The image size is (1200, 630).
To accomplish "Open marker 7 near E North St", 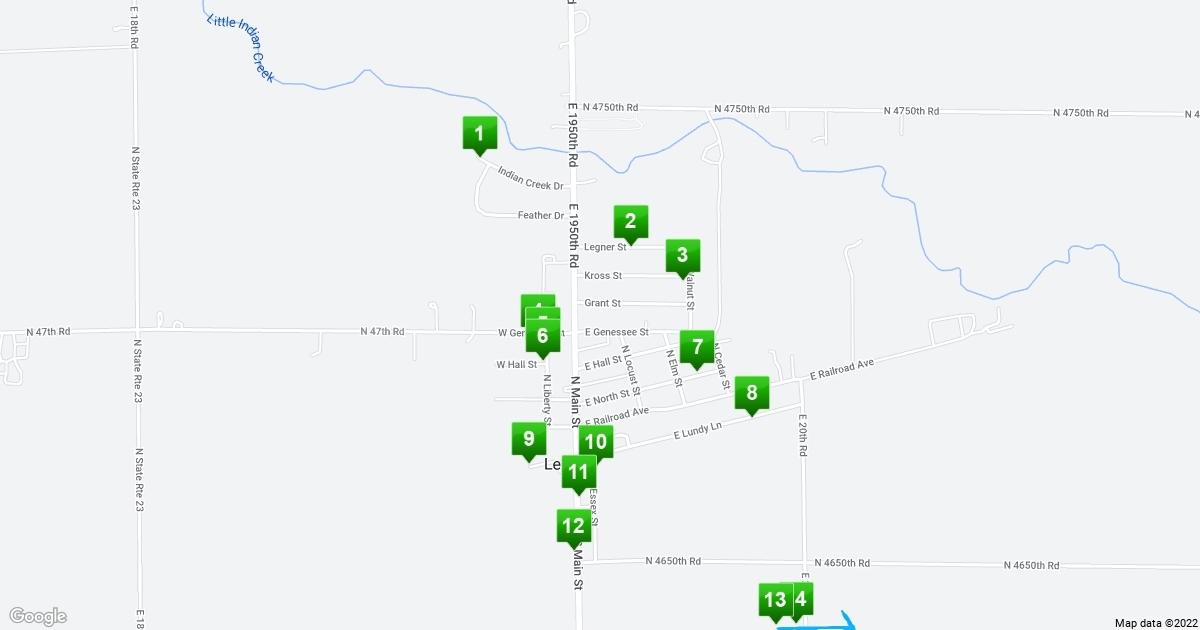I will point(697,347).
